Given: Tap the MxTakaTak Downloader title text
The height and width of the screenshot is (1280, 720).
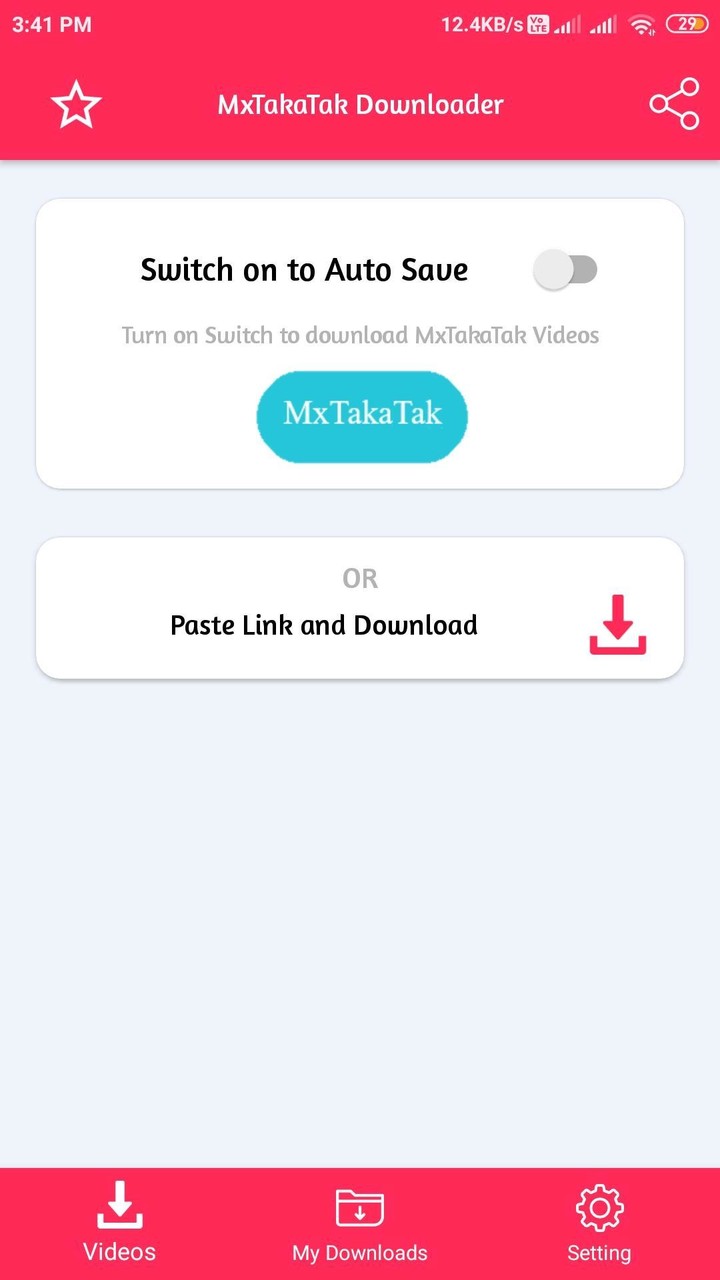Looking at the screenshot, I should click(361, 104).
